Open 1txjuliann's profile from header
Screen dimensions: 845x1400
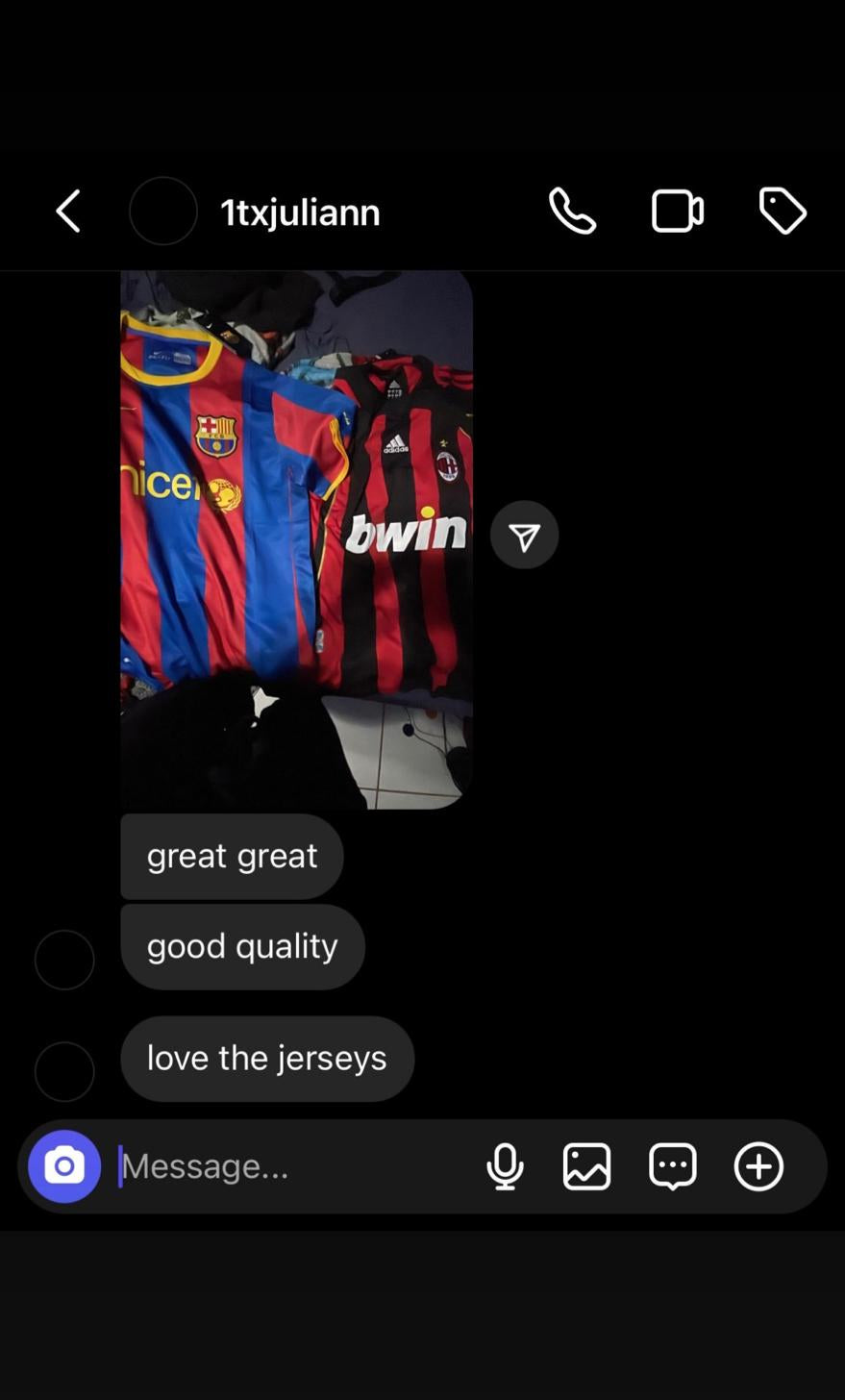point(300,212)
